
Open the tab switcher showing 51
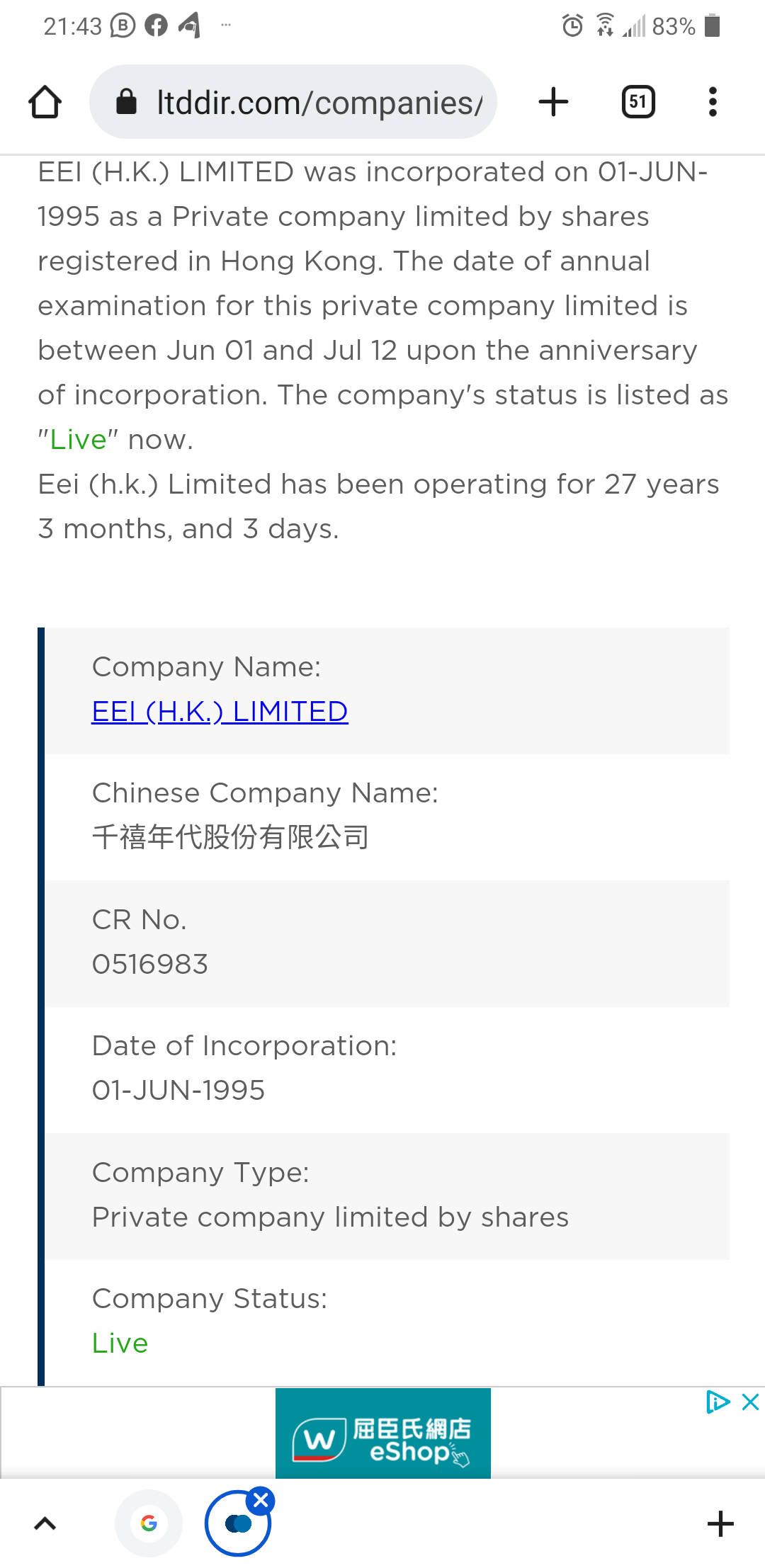click(x=638, y=102)
